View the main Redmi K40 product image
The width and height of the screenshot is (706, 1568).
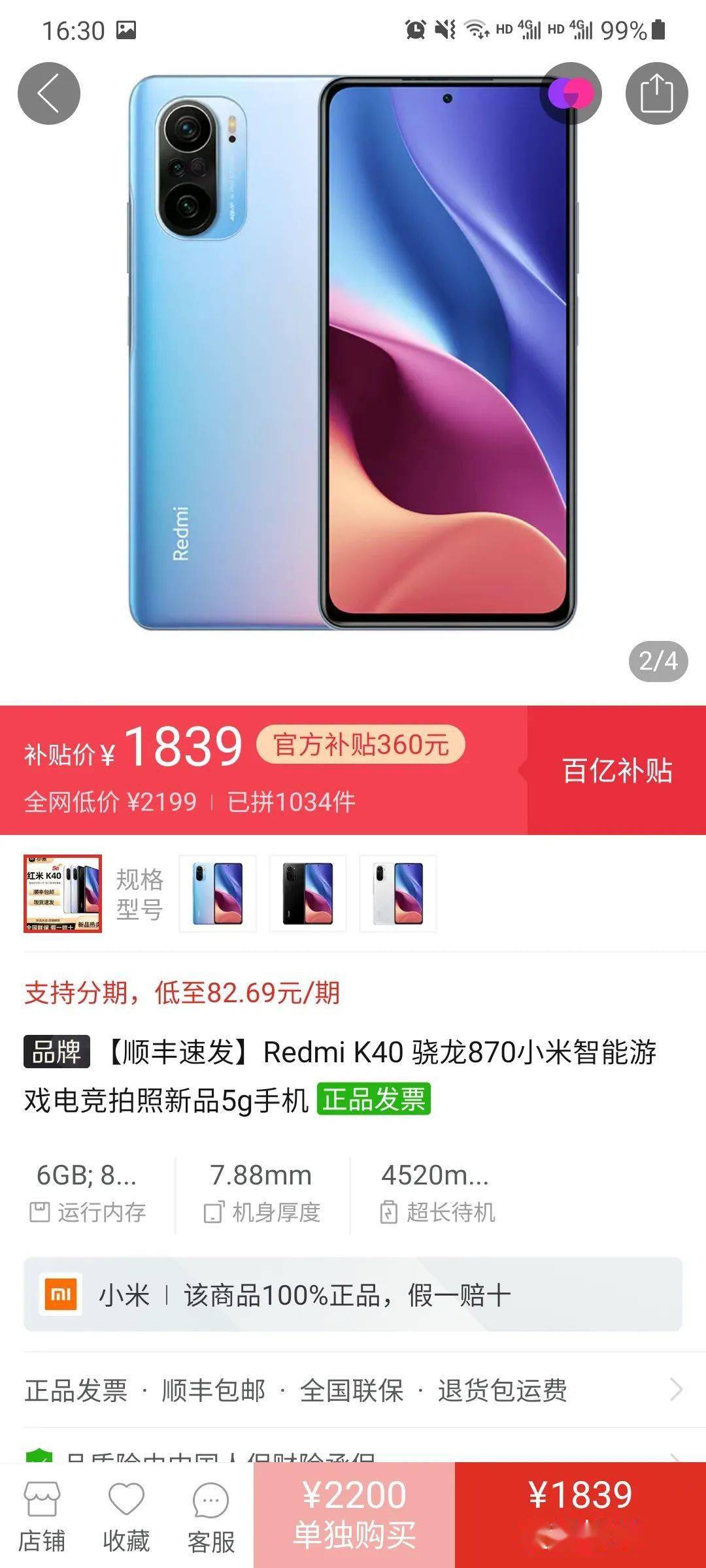[x=353, y=353]
